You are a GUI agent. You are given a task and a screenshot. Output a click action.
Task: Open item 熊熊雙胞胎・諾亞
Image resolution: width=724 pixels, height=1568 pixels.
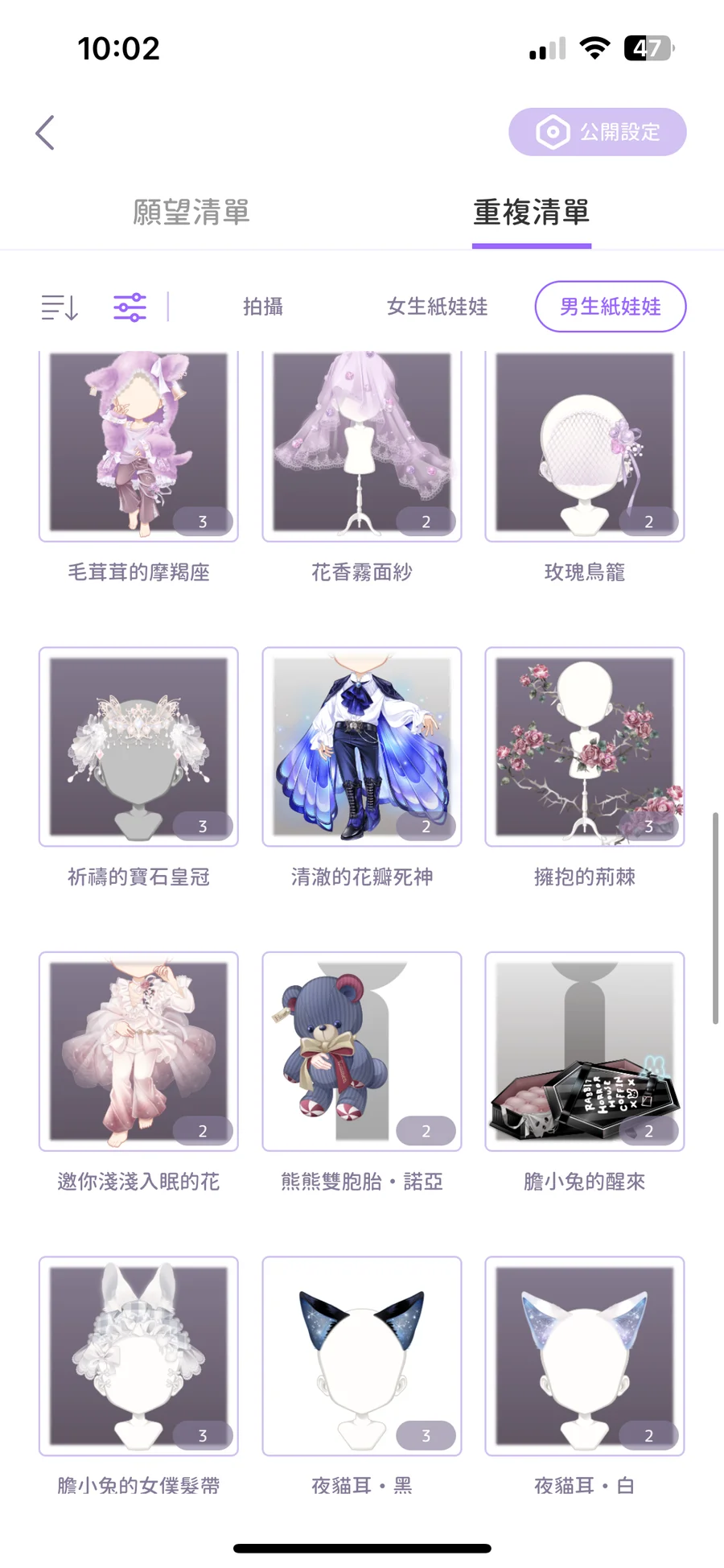pos(362,1051)
